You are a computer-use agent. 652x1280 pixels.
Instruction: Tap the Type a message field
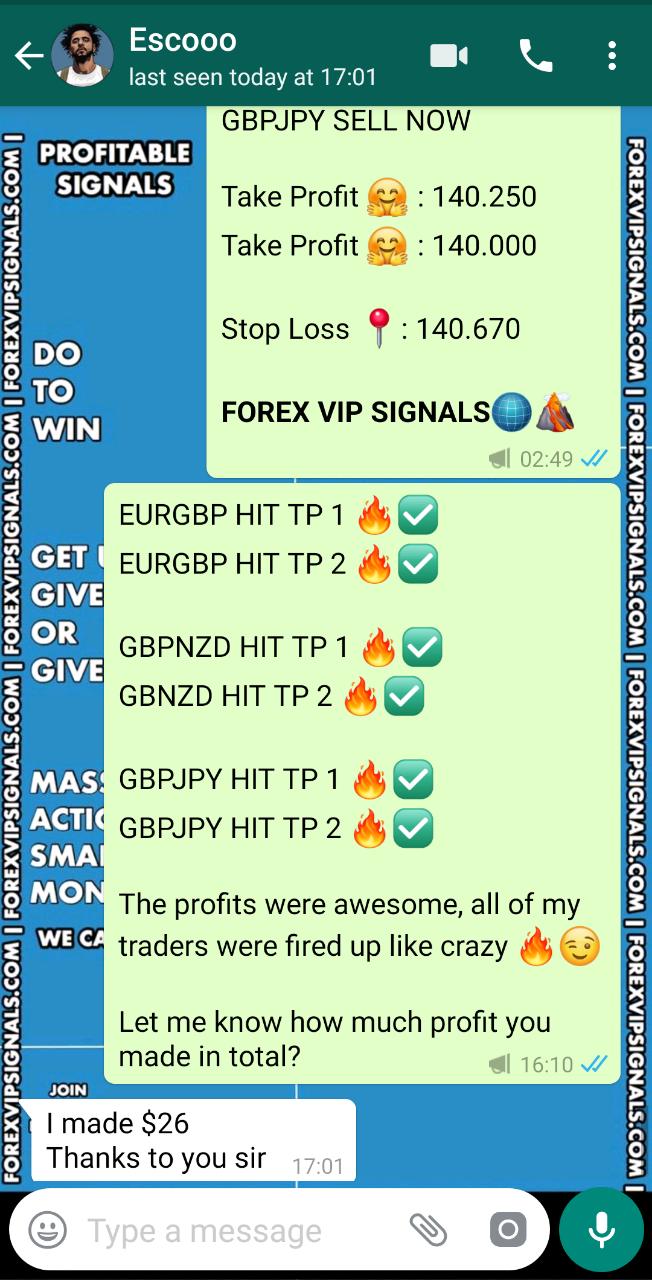[240, 1230]
